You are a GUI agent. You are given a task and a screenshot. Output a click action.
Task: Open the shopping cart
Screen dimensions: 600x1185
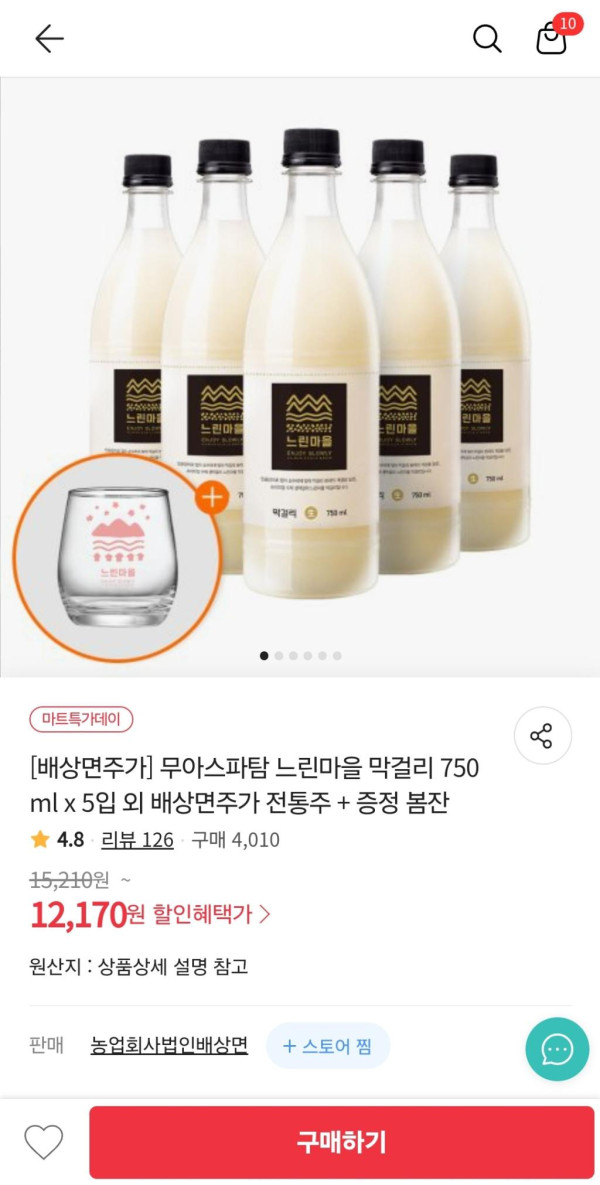coord(551,39)
